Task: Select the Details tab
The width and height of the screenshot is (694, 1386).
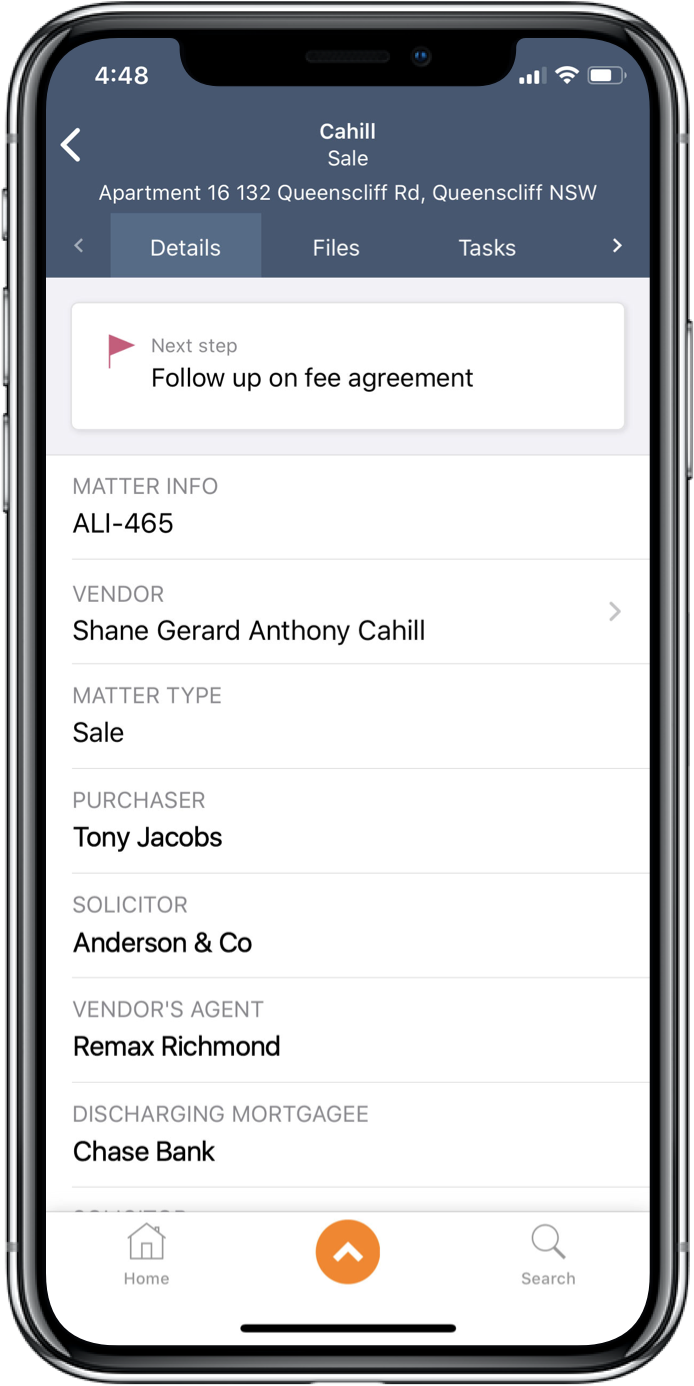Action: (185, 248)
